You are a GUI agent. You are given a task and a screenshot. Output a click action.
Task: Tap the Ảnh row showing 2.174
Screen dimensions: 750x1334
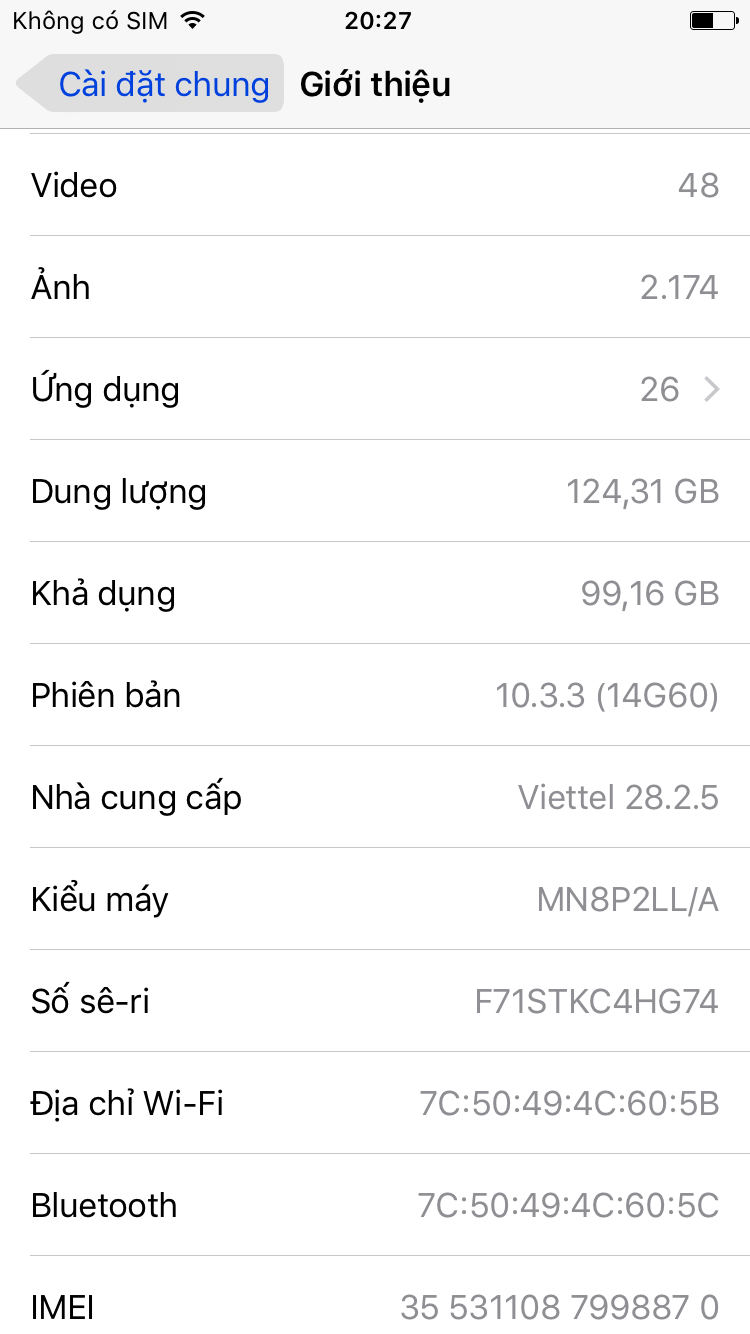(375, 287)
